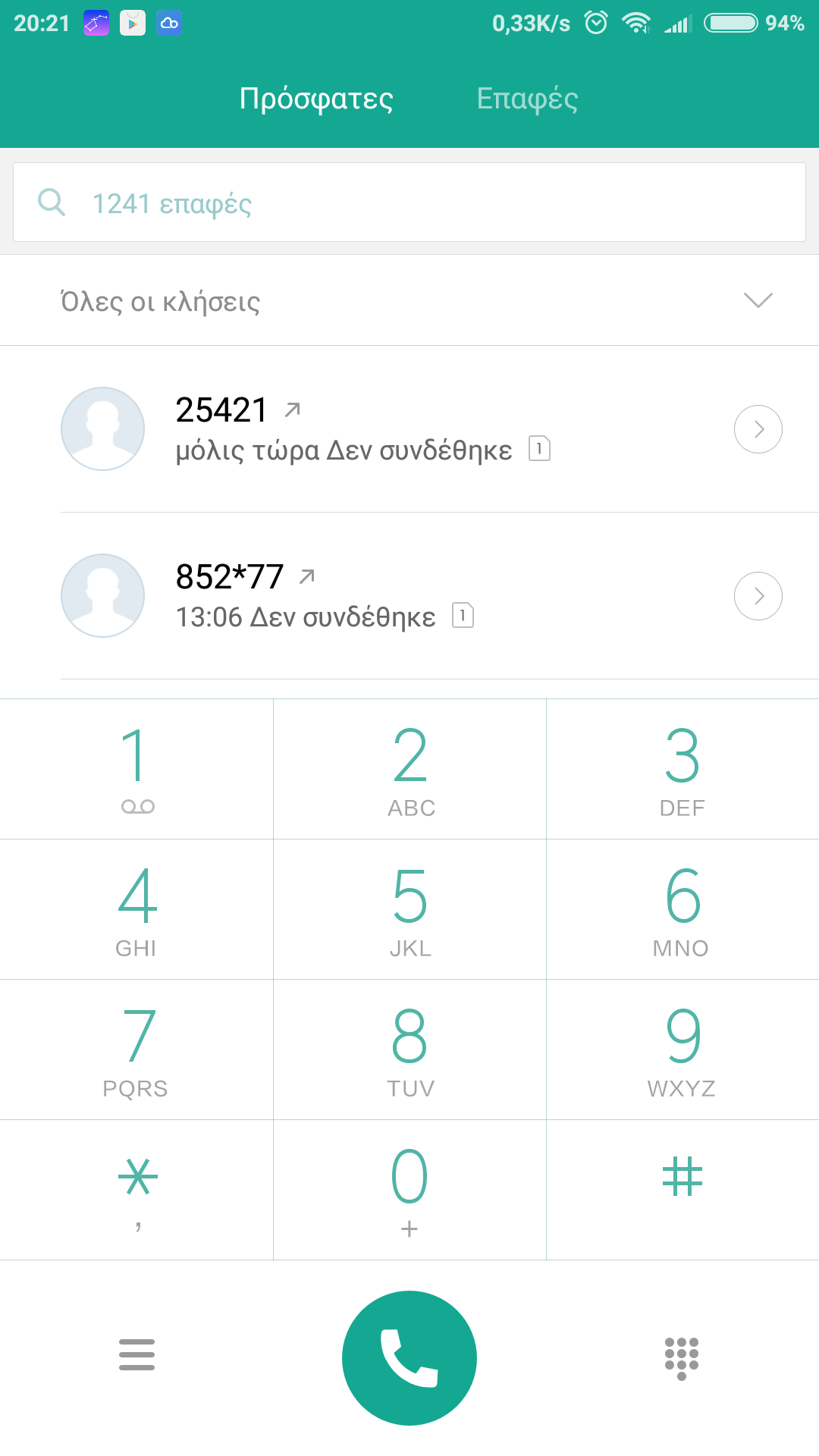Dial digit 5 JKL
819x1456 pixels.
(x=409, y=909)
